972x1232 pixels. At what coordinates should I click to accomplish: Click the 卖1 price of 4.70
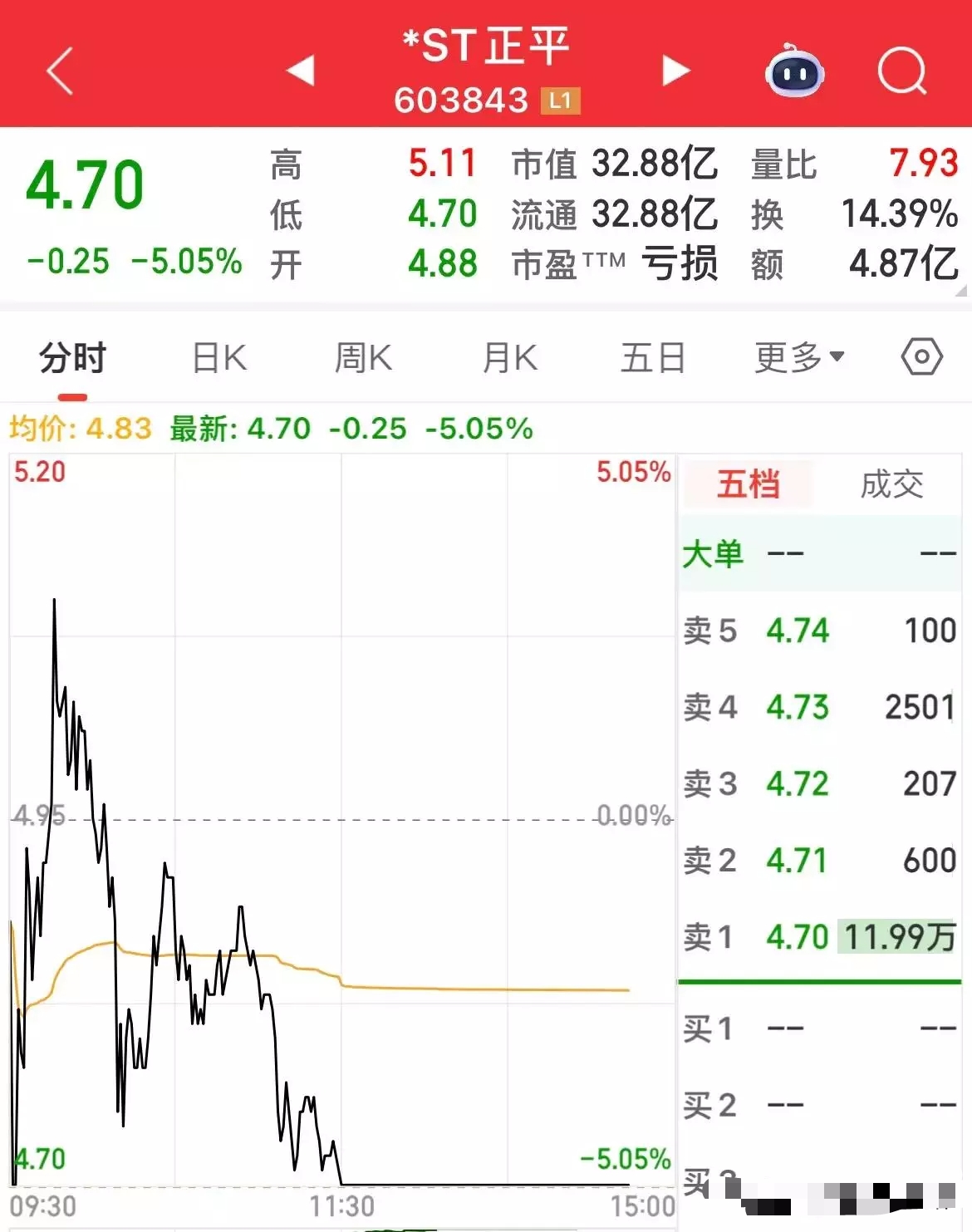pos(798,936)
